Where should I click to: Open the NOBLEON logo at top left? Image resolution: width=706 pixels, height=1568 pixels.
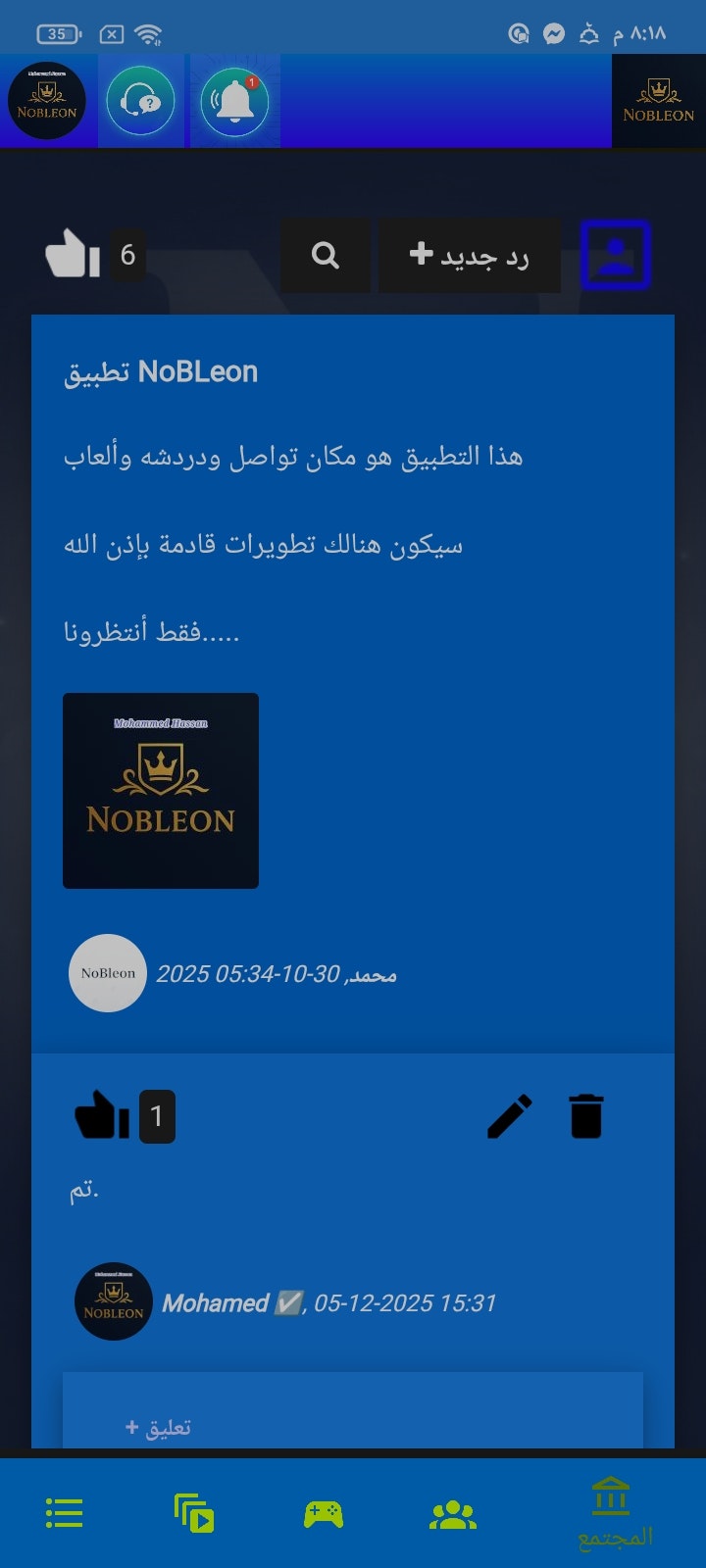coord(47,101)
